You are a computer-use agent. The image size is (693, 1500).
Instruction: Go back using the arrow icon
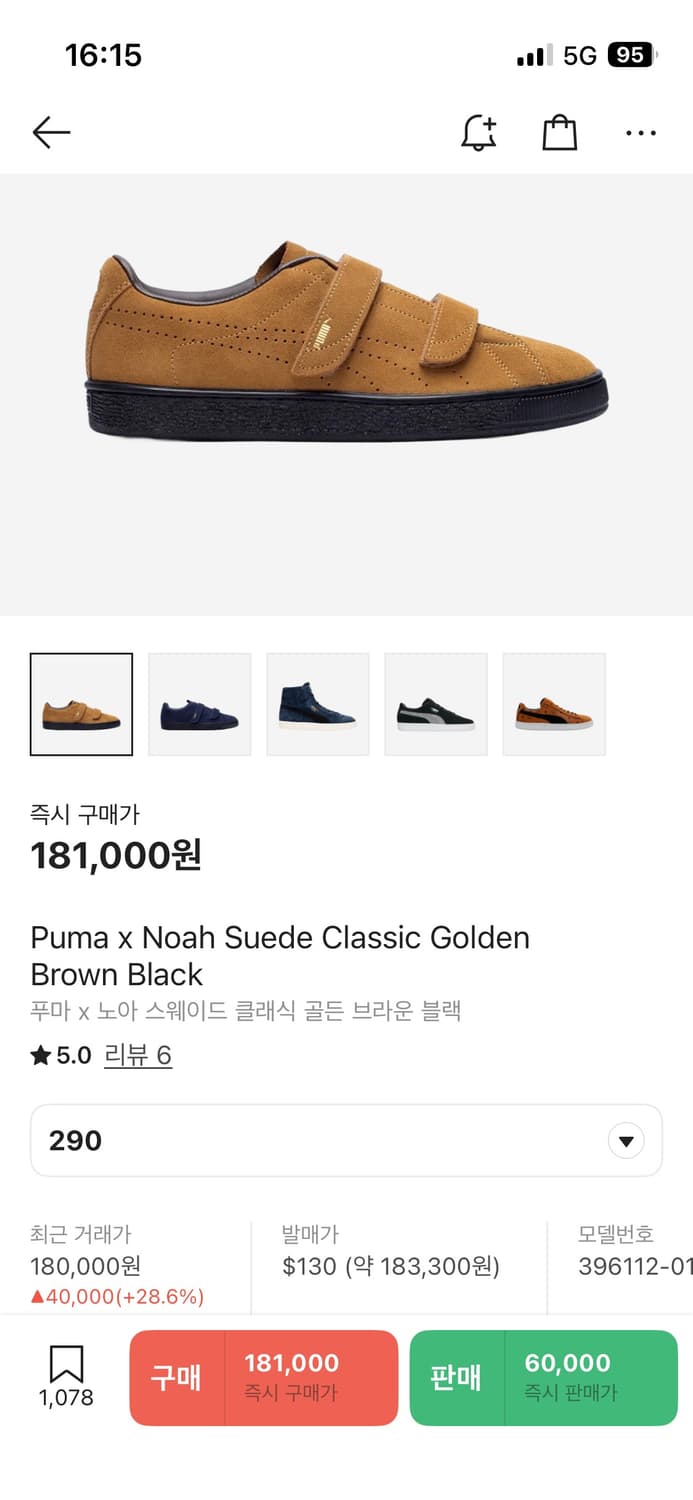pyautogui.click(x=51, y=132)
